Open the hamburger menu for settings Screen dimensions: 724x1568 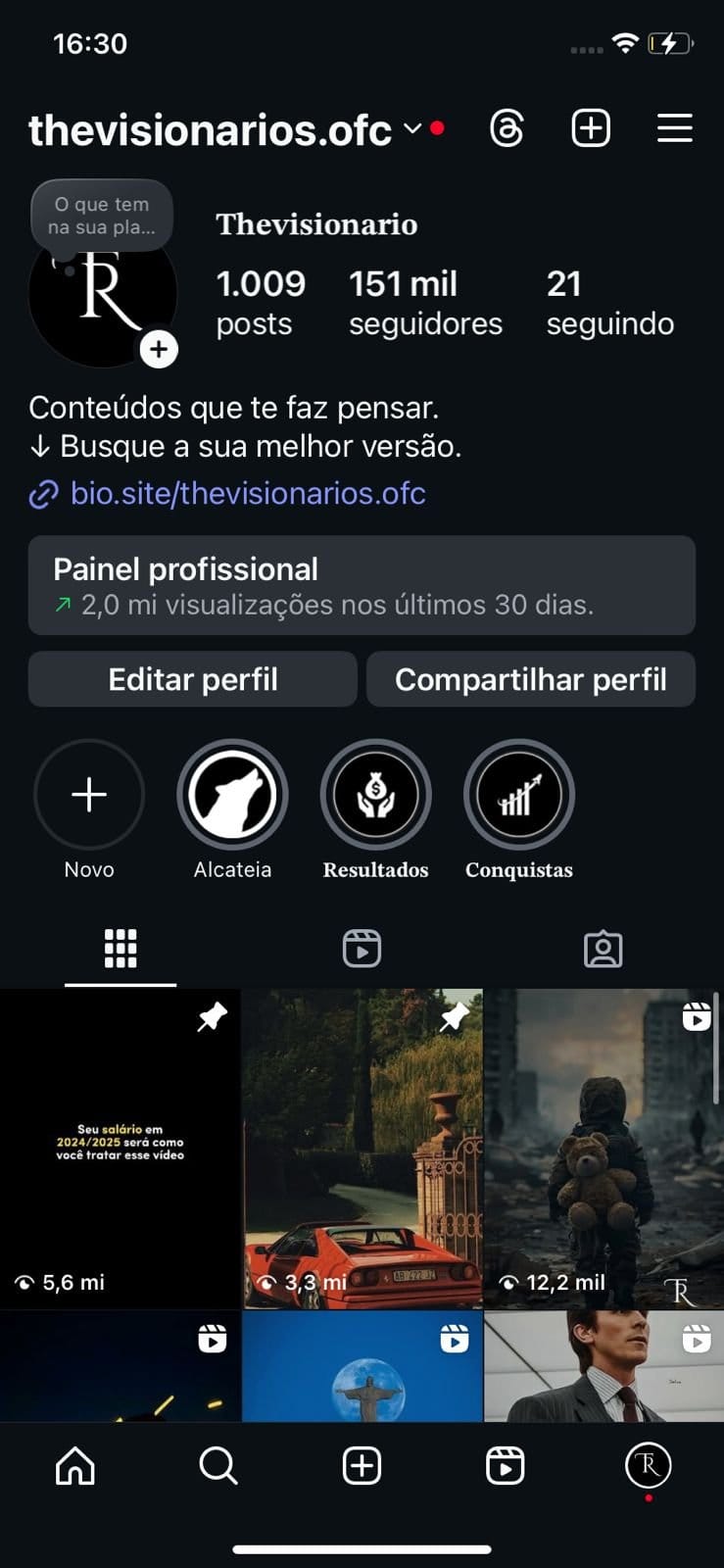coord(674,127)
